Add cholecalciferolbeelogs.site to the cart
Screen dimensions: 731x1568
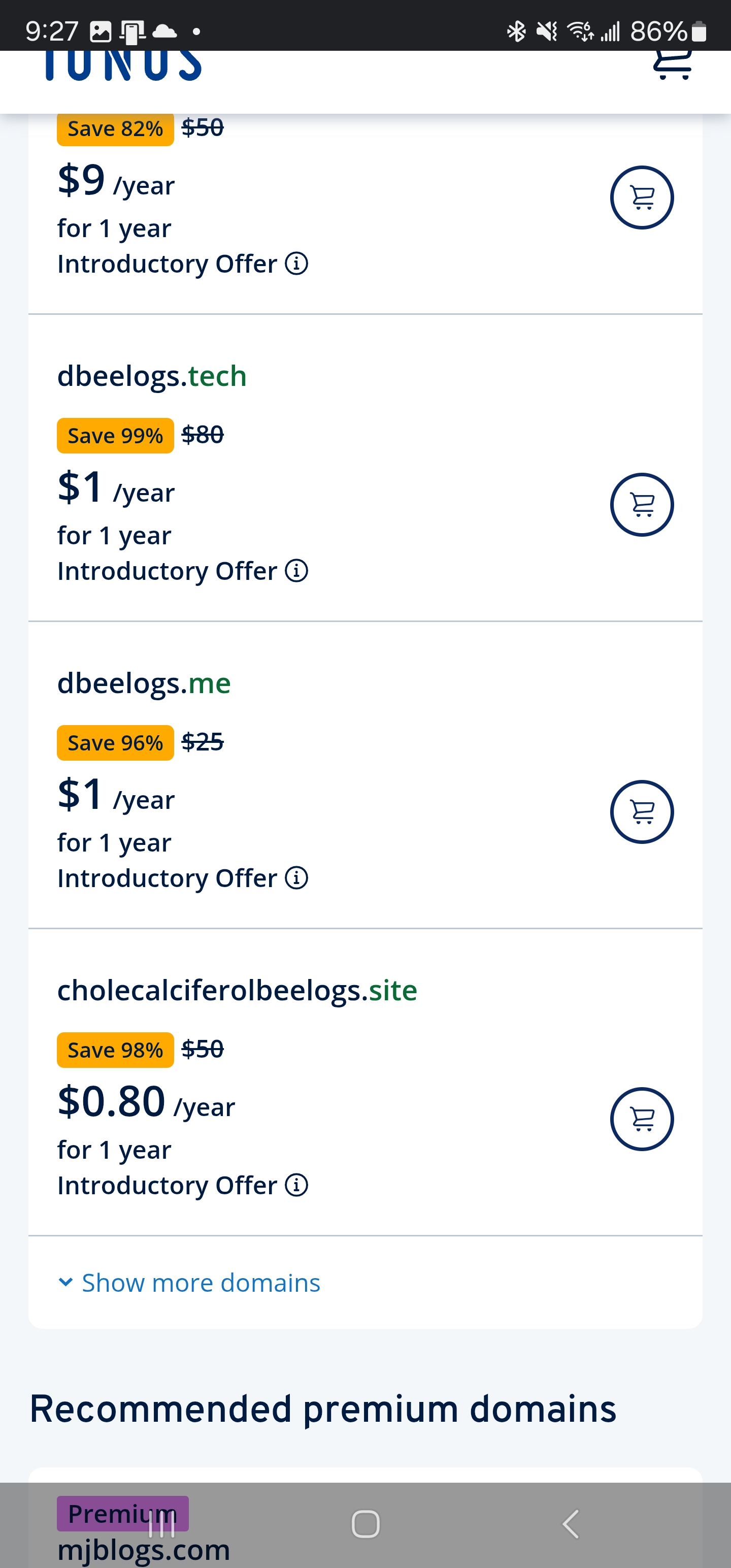[x=642, y=1119]
